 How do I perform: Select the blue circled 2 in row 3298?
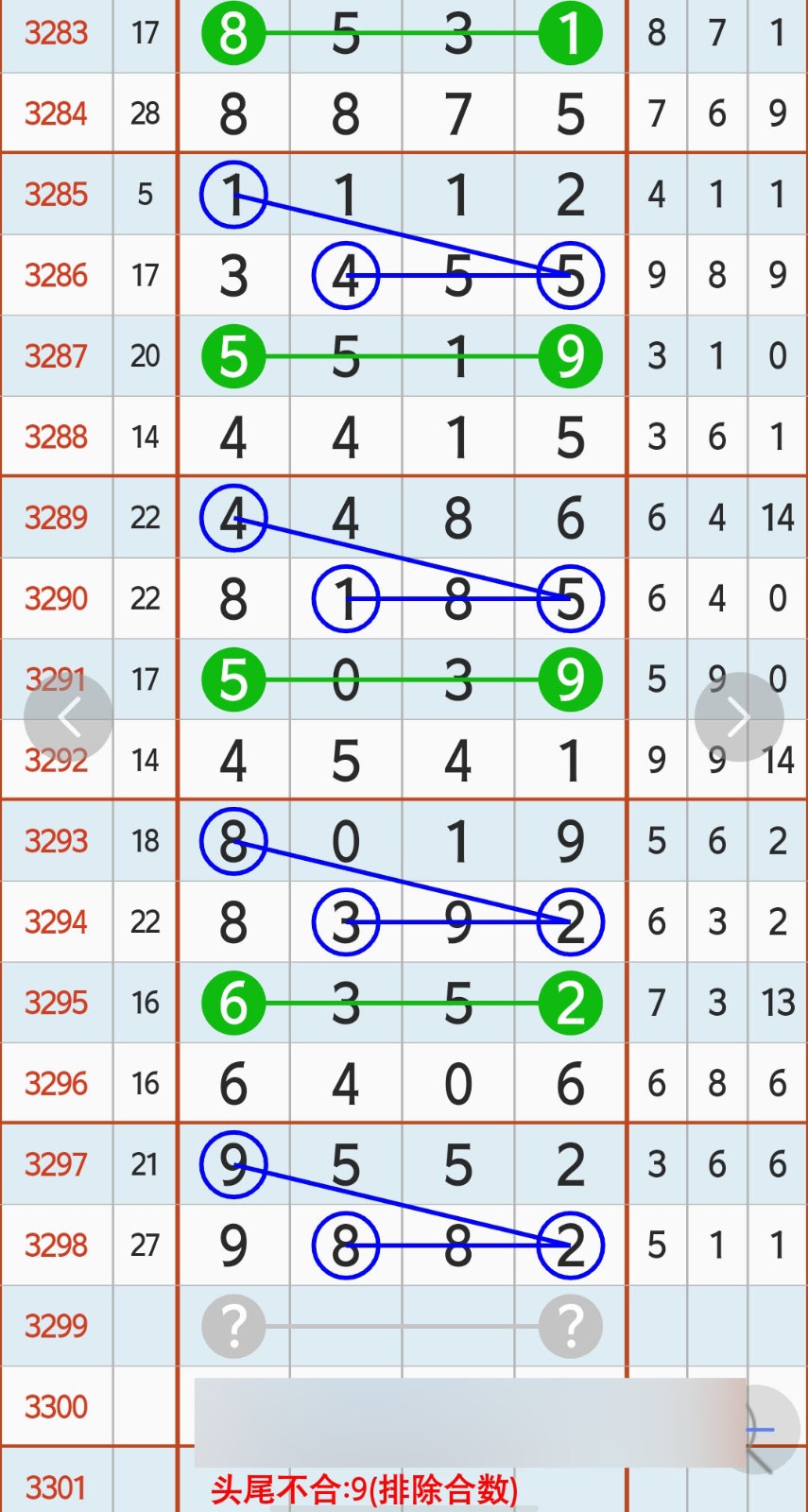tap(570, 1246)
